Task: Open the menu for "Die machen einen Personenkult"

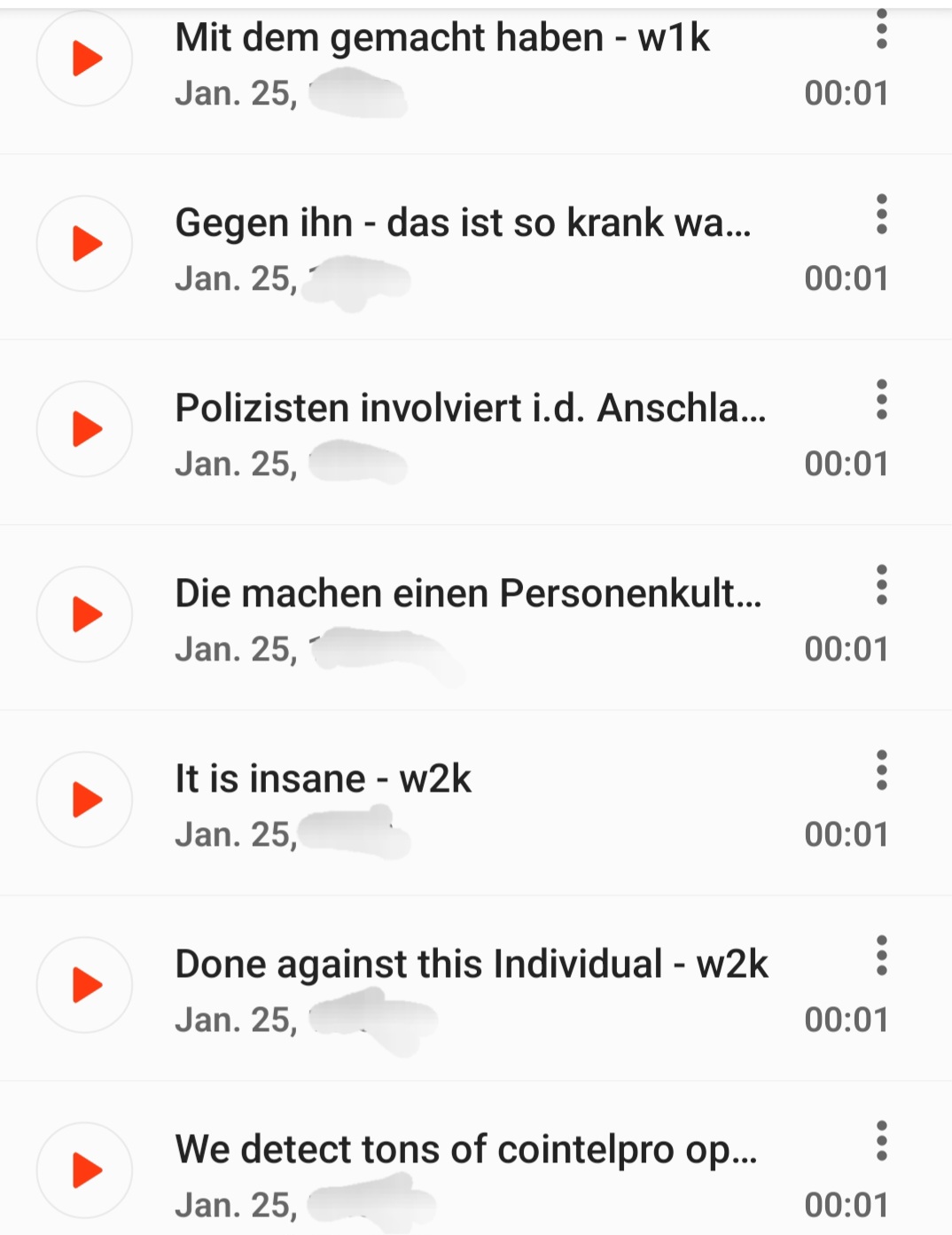Action: [x=881, y=585]
